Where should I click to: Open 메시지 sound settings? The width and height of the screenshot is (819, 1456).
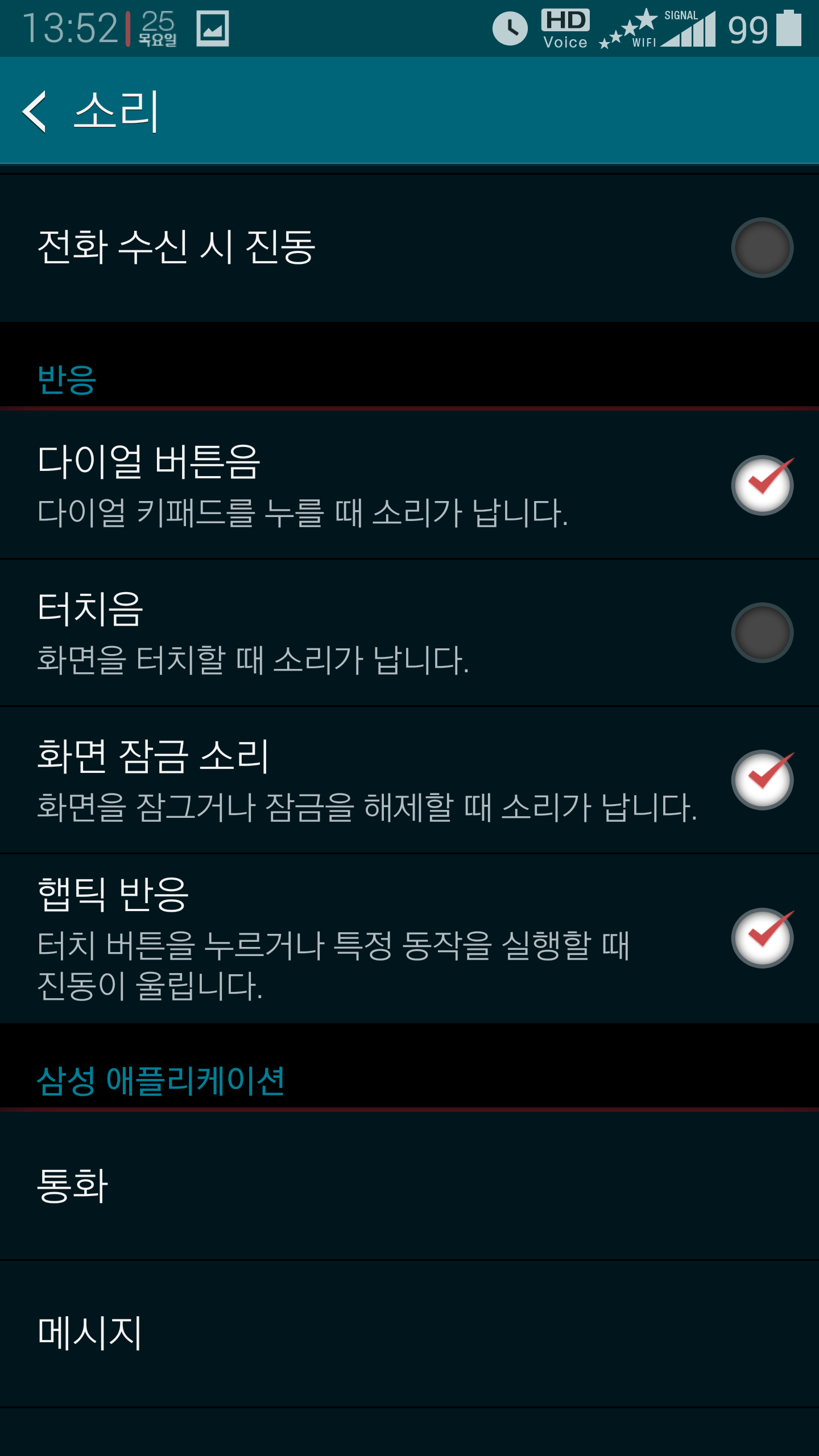(x=409, y=1333)
